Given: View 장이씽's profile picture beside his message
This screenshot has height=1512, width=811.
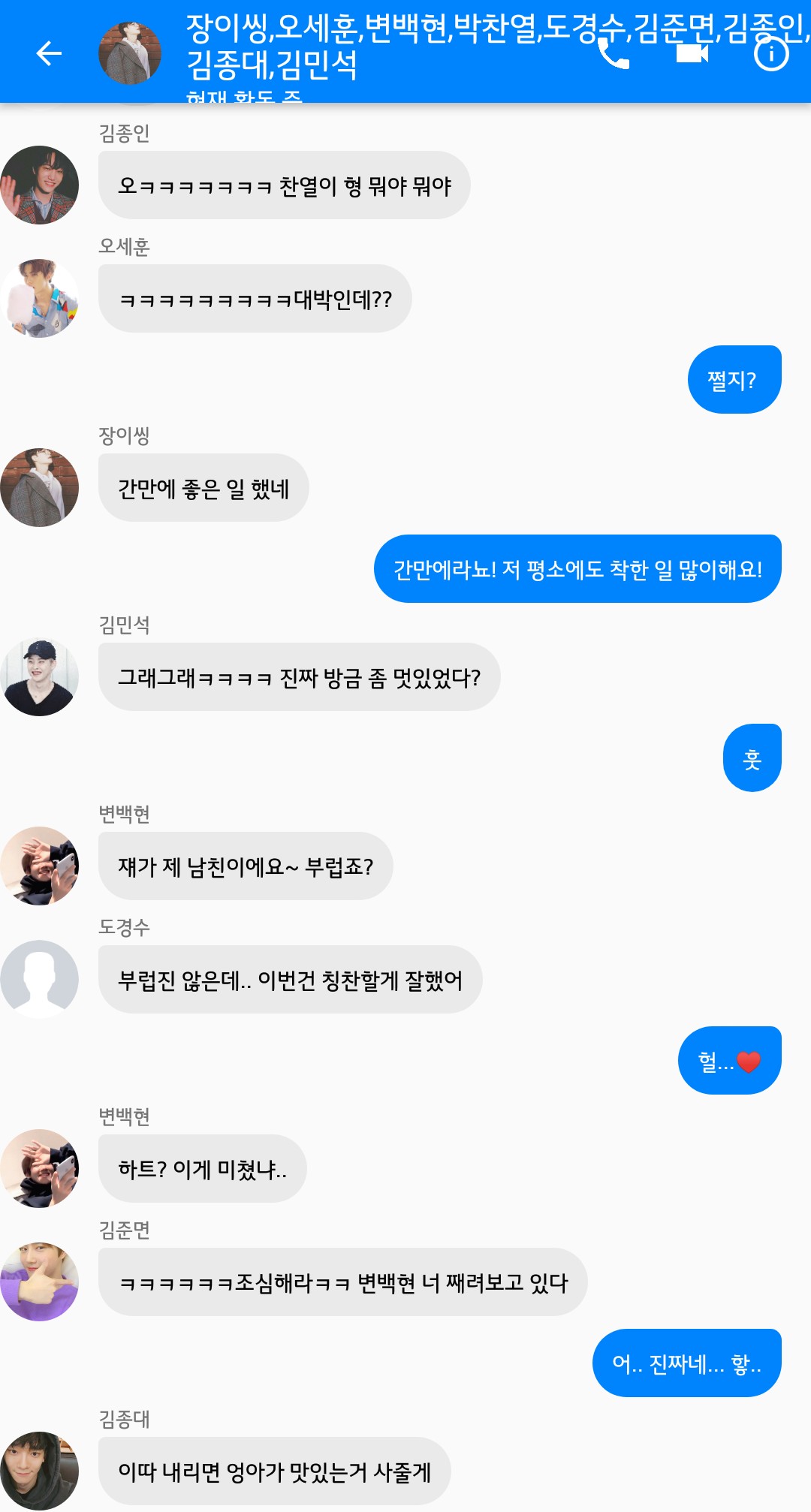Looking at the screenshot, I should coord(40,488).
